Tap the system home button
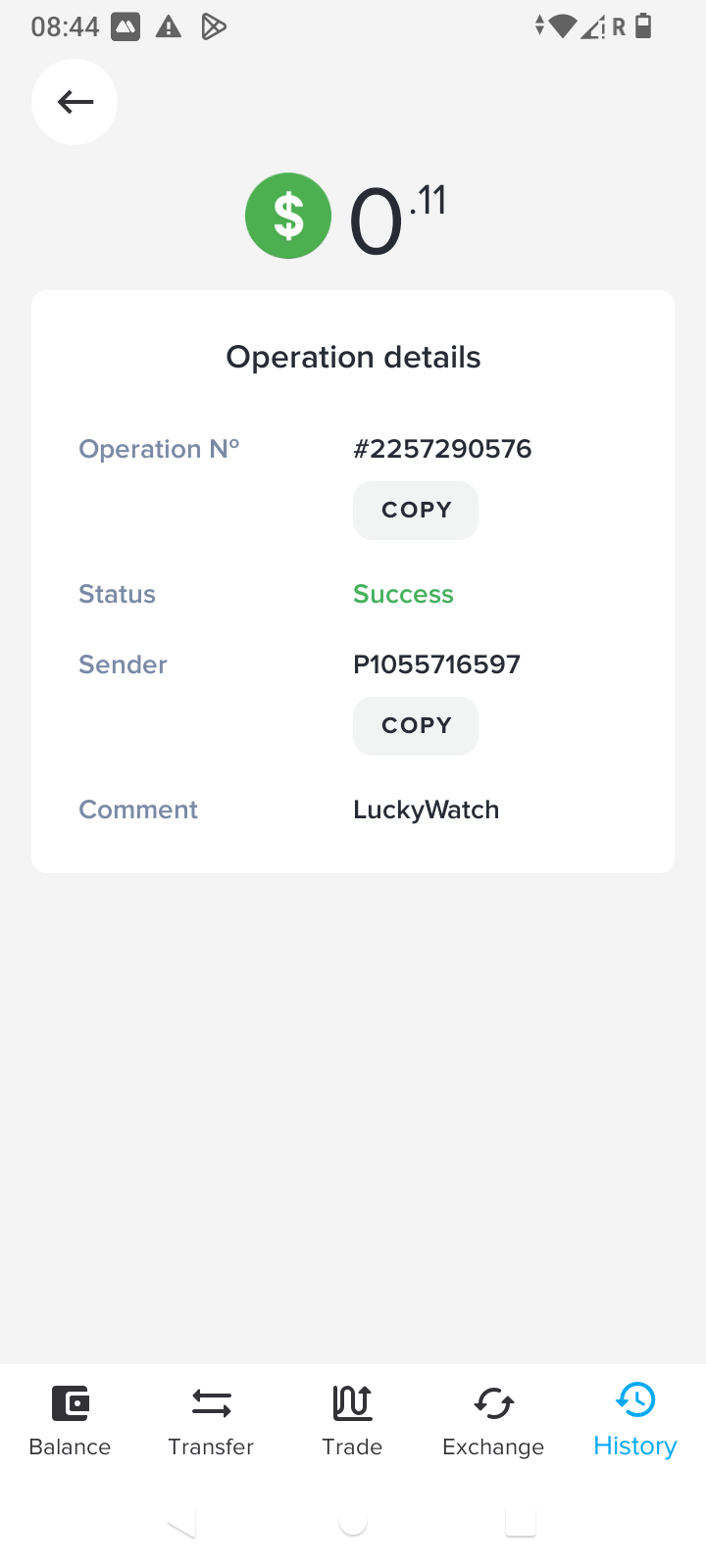 (353, 1522)
